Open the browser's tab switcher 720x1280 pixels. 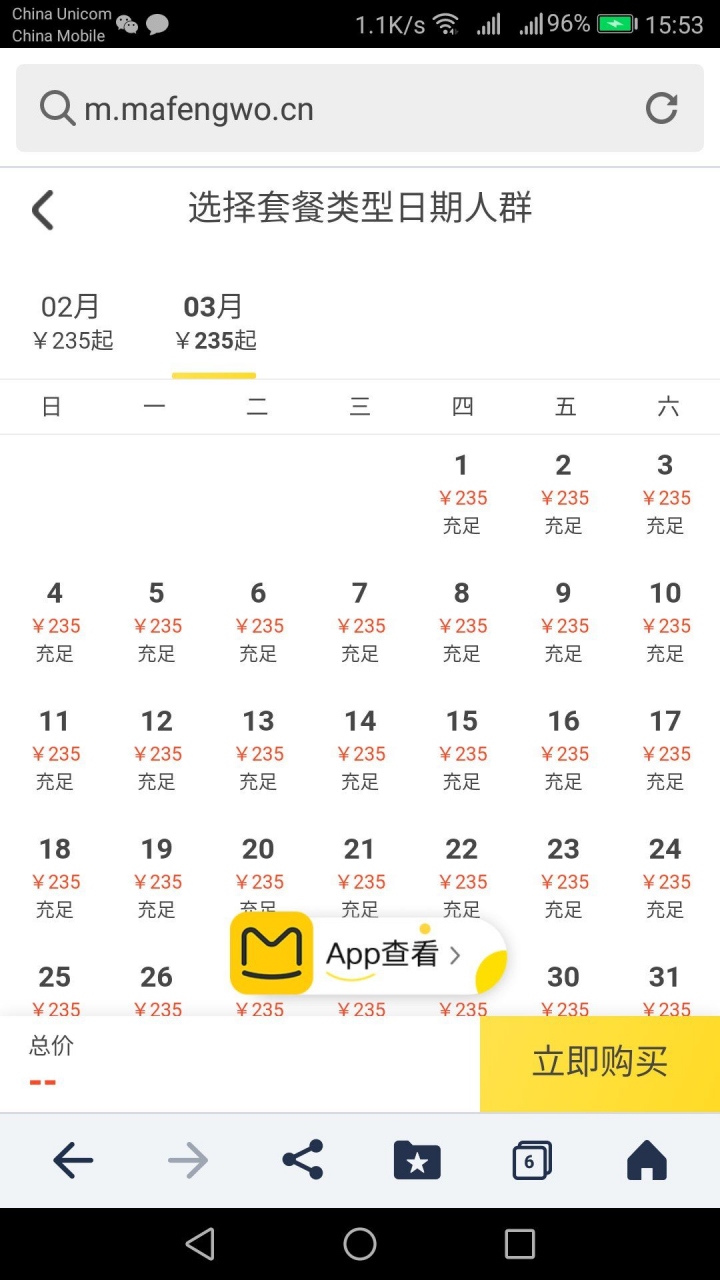(x=531, y=1161)
